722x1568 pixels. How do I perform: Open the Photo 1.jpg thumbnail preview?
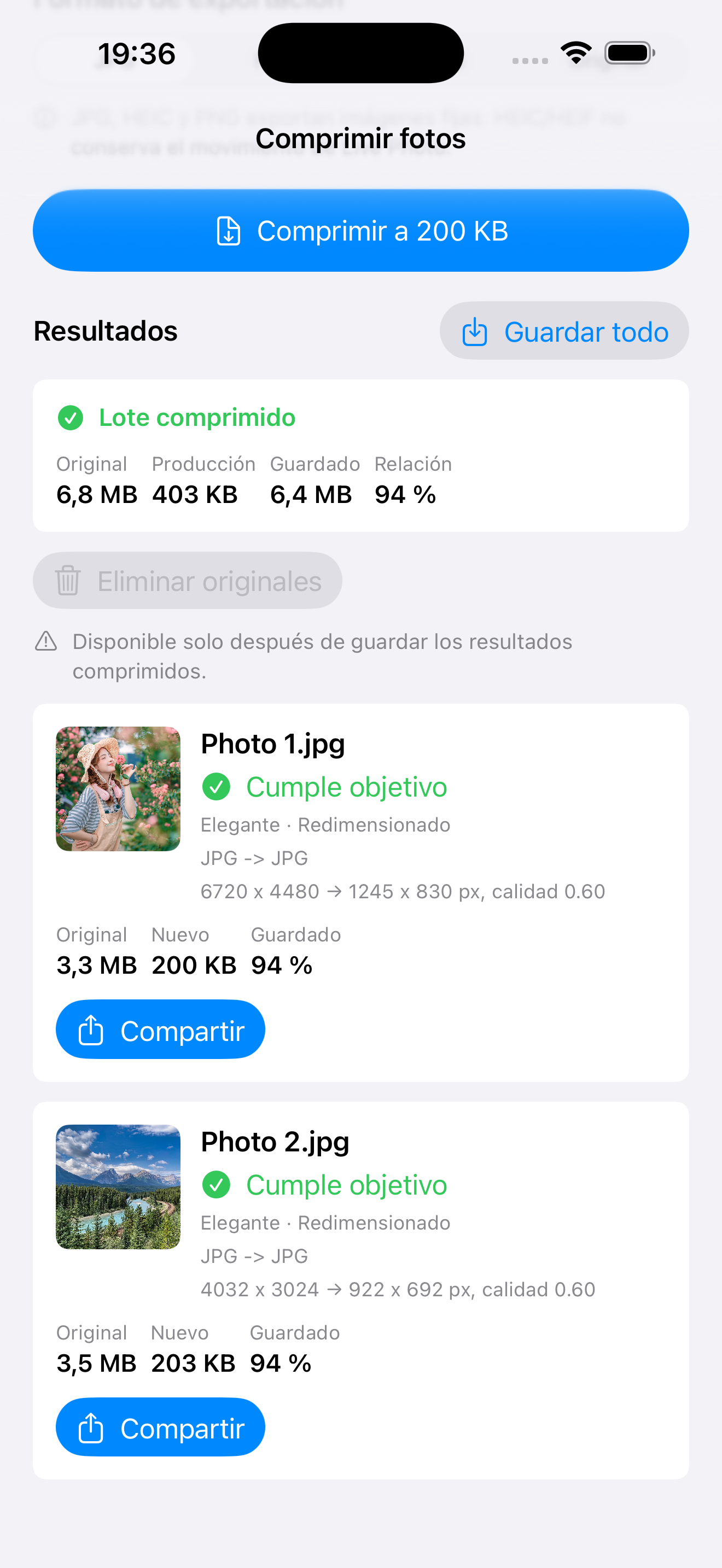pos(118,789)
